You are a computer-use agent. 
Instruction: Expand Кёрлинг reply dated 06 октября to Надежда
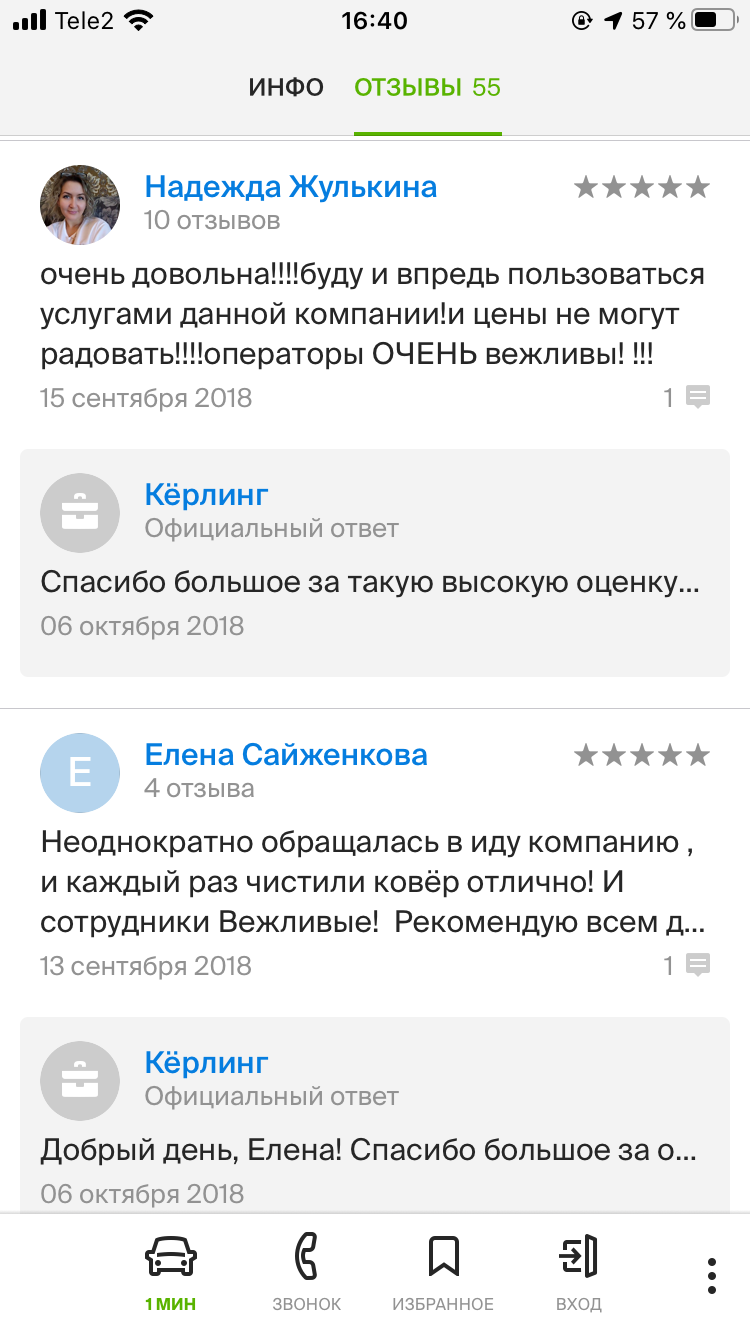[x=370, y=582]
